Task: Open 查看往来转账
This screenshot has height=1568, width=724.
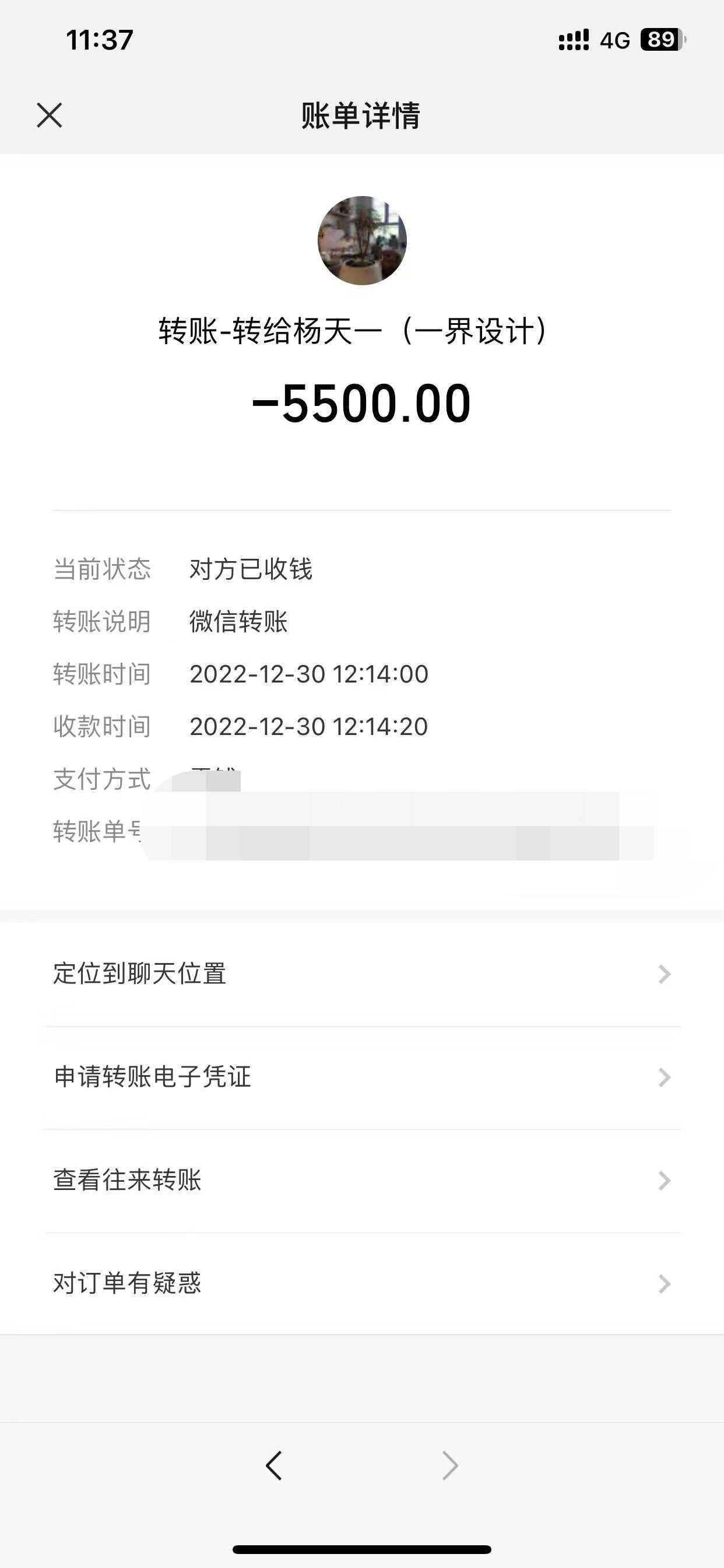Action: click(x=361, y=1180)
